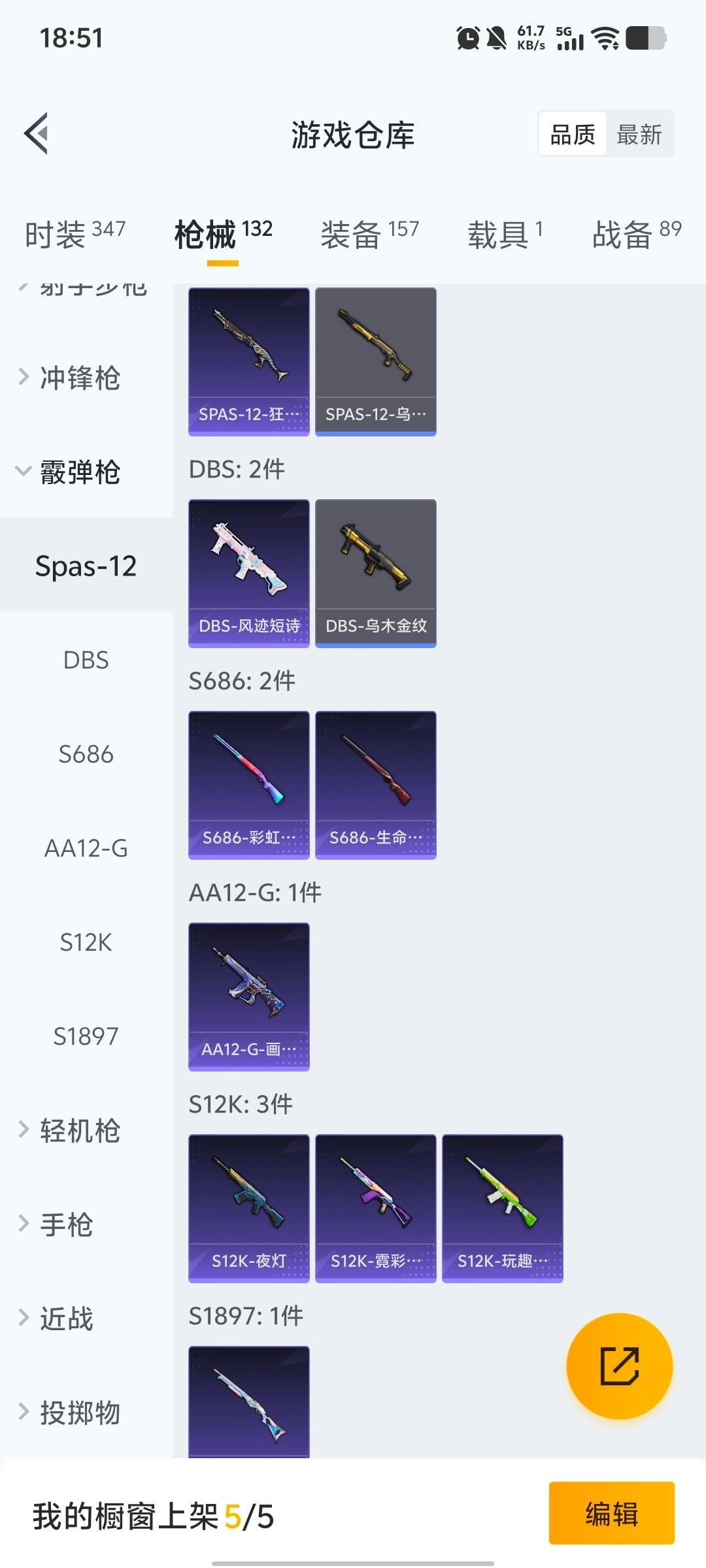This screenshot has height=1568, width=706.
Task: Tap the 编辑 button
Action: (612, 1516)
